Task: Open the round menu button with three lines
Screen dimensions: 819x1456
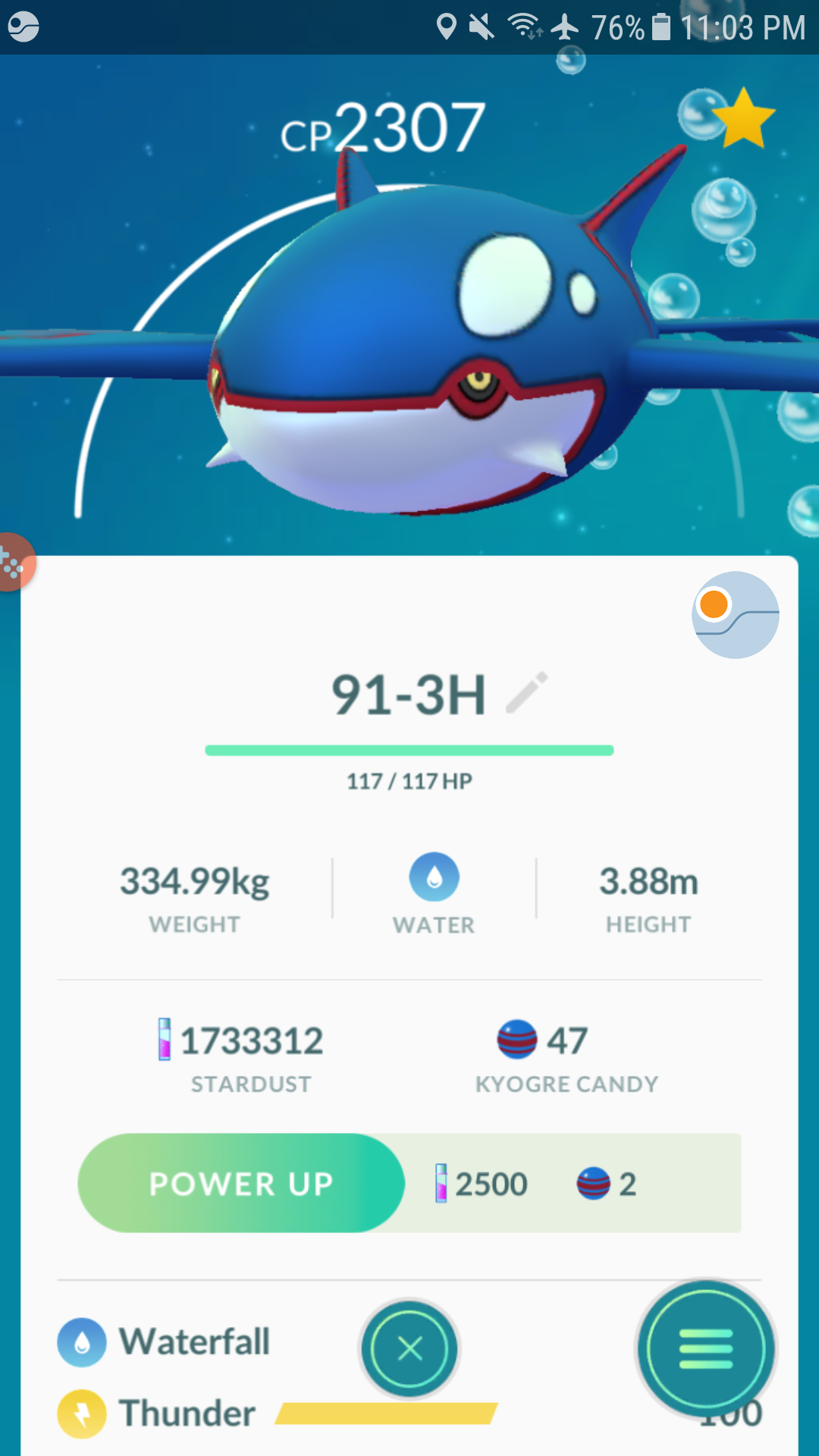Action: tap(706, 1348)
